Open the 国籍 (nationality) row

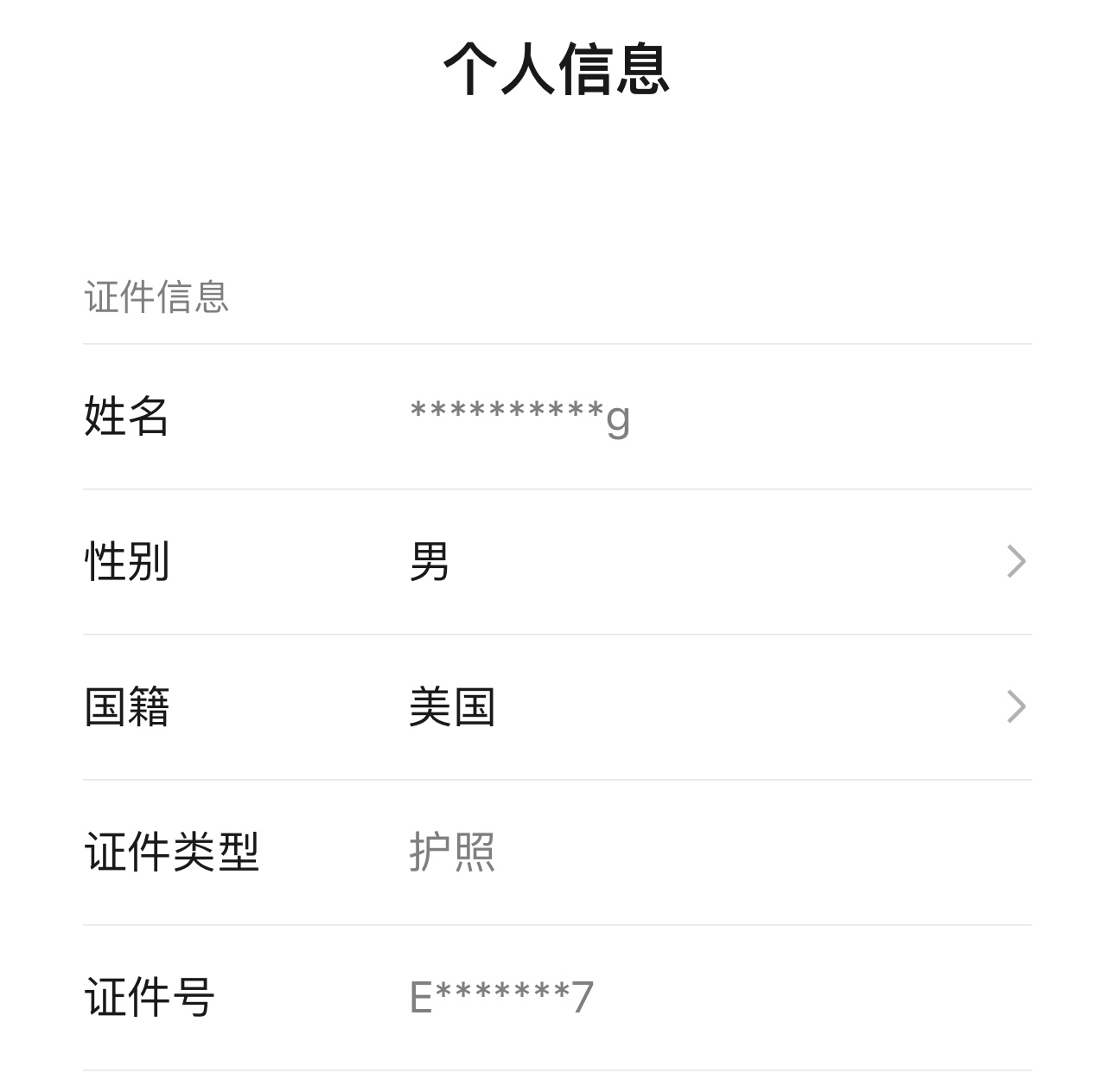point(557,707)
